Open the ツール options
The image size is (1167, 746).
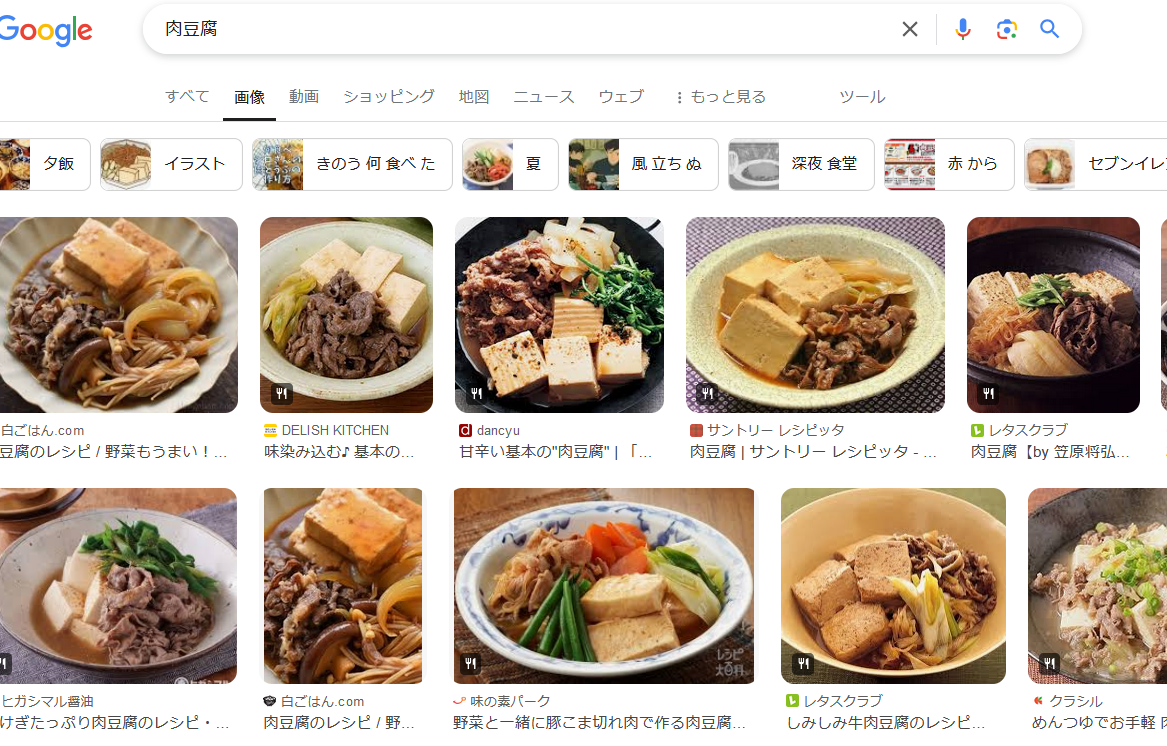click(x=862, y=97)
